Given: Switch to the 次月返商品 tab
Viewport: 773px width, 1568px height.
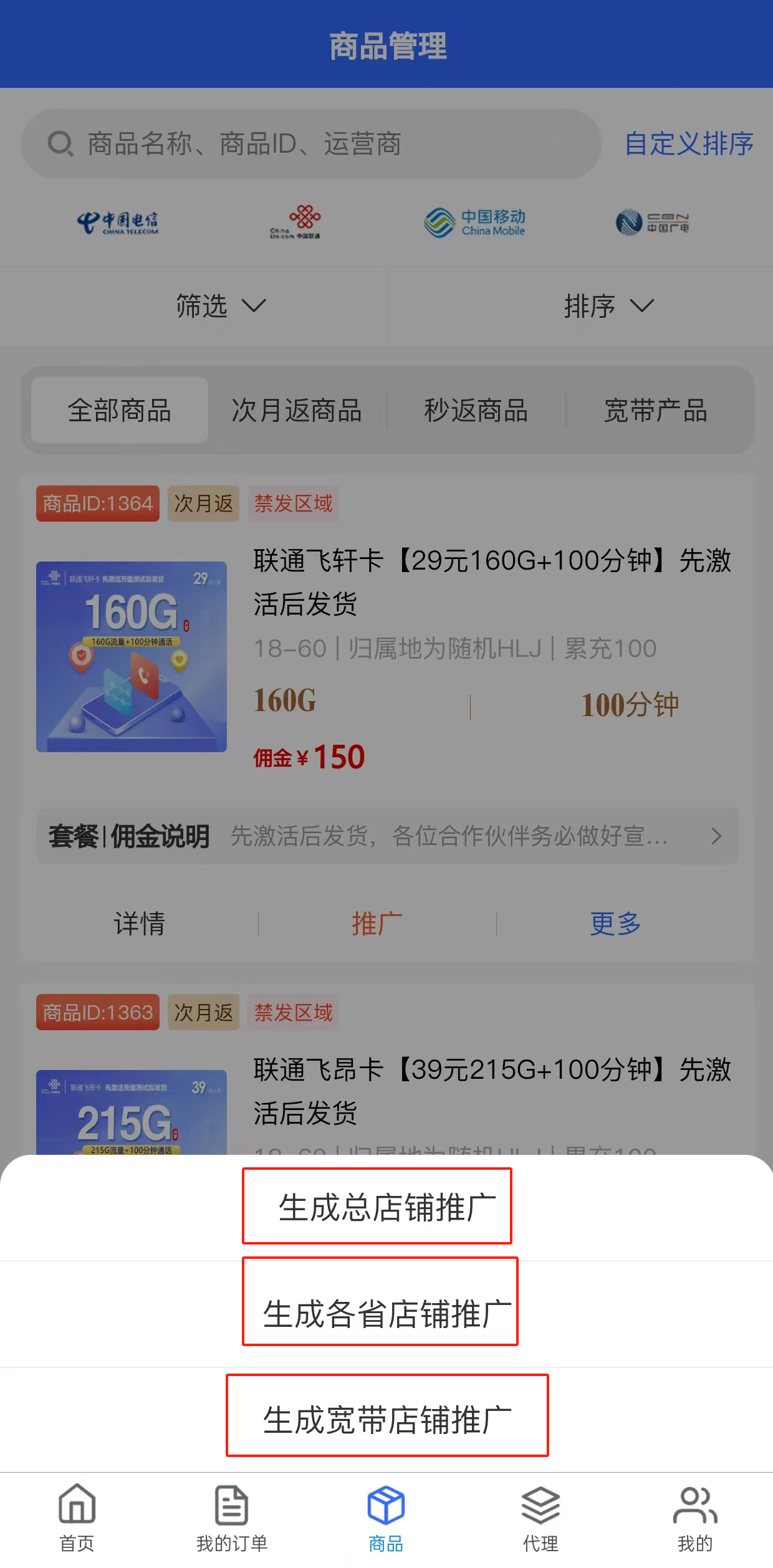Looking at the screenshot, I should (297, 410).
